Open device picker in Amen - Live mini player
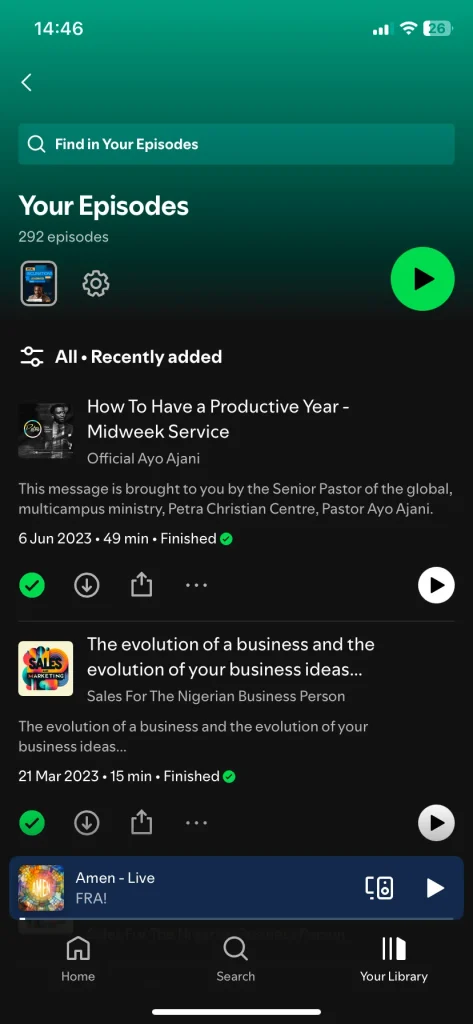Image resolution: width=473 pixels, height=1024 pixels. click(379, 888)
